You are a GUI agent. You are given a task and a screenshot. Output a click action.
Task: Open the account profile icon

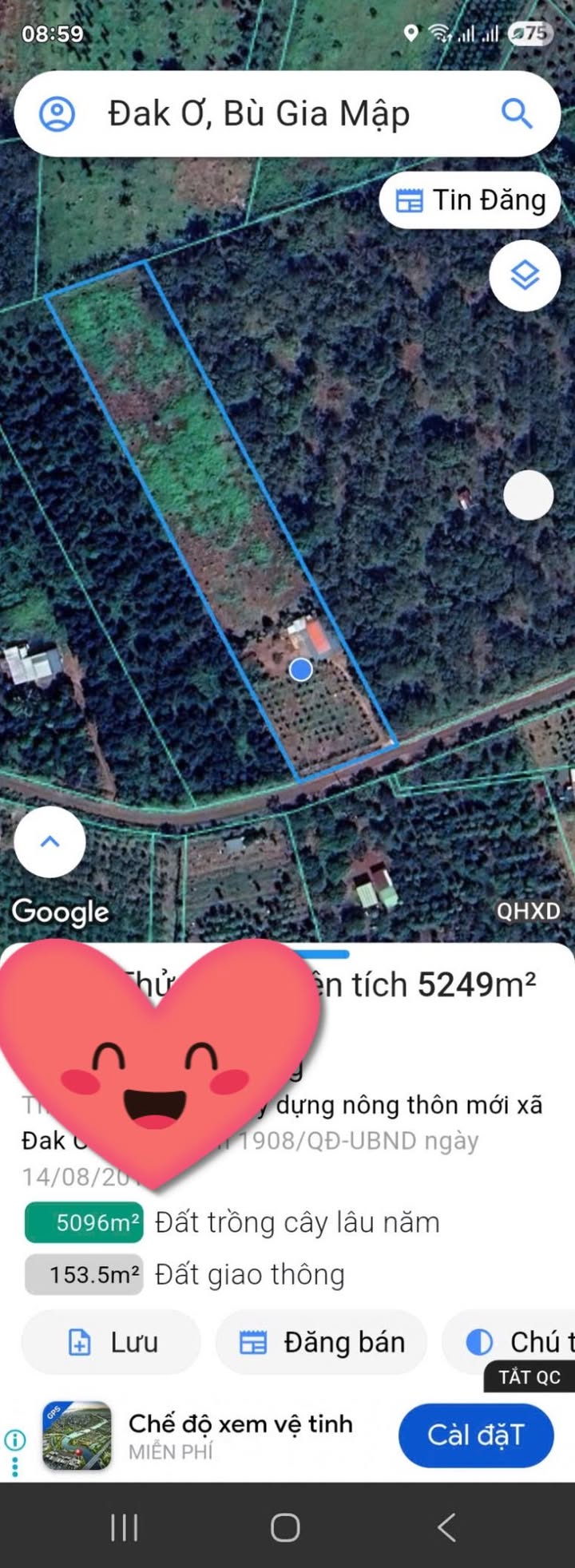pos(57,114)
